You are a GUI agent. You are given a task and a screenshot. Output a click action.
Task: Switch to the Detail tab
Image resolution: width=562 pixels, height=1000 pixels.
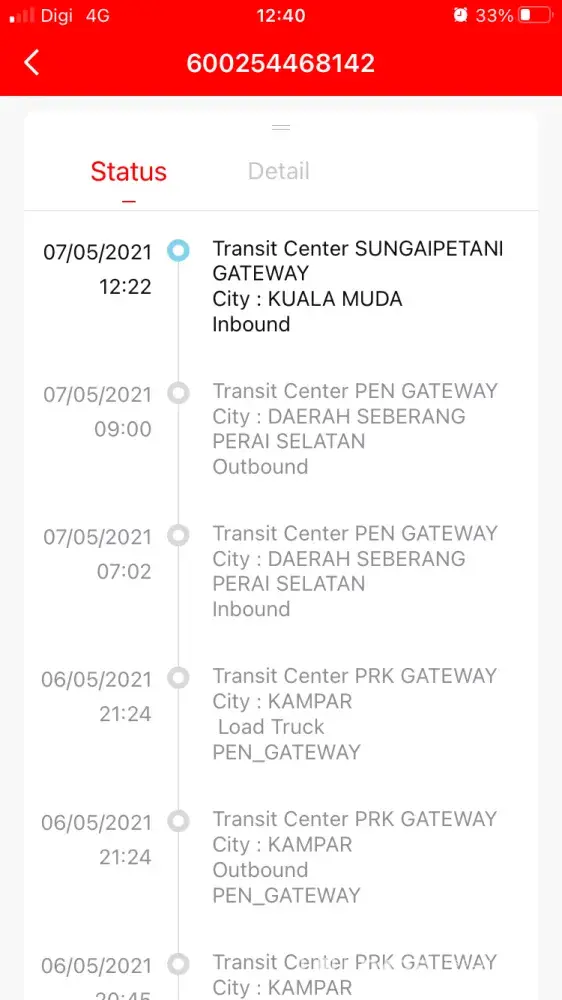[279, 171]
